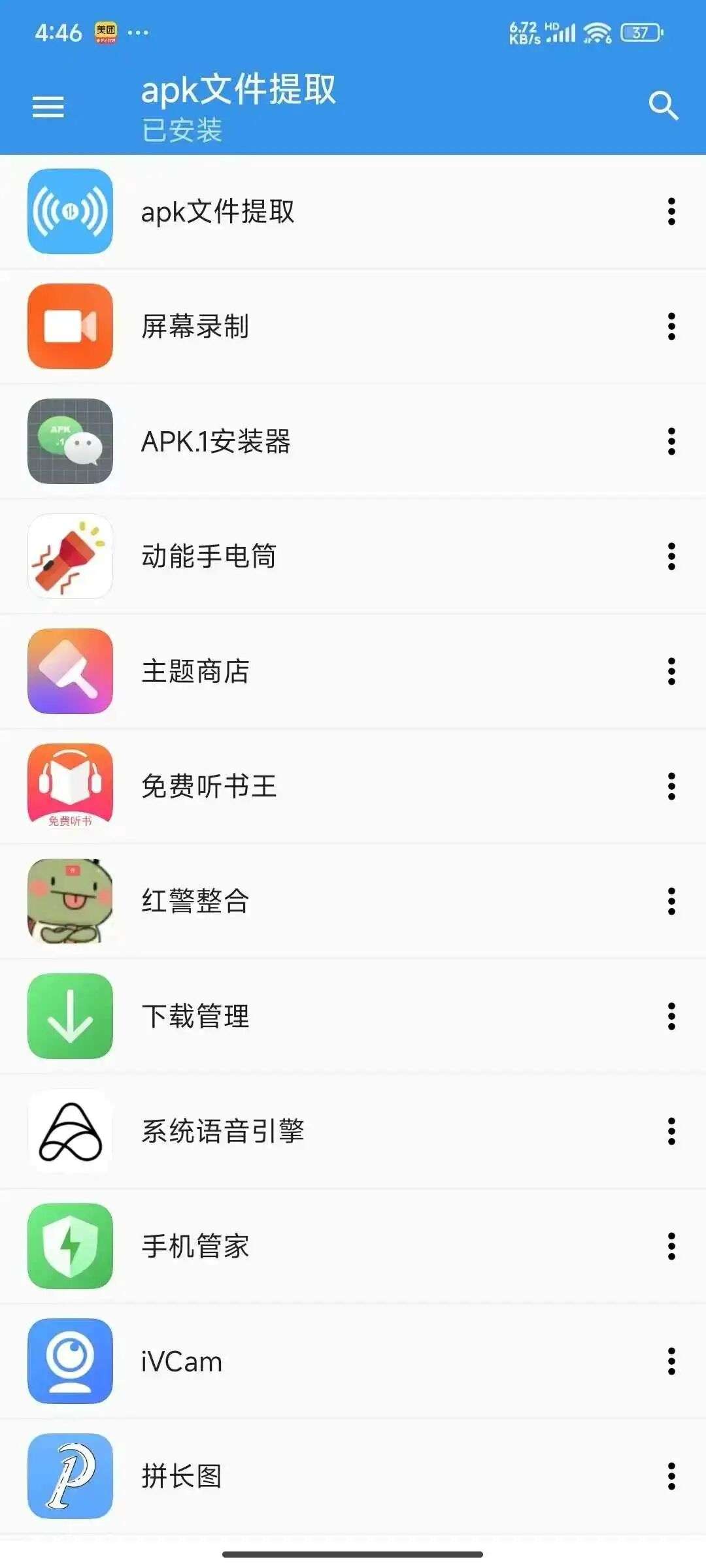Open more options for 动能手电筒

coord(671,557)
